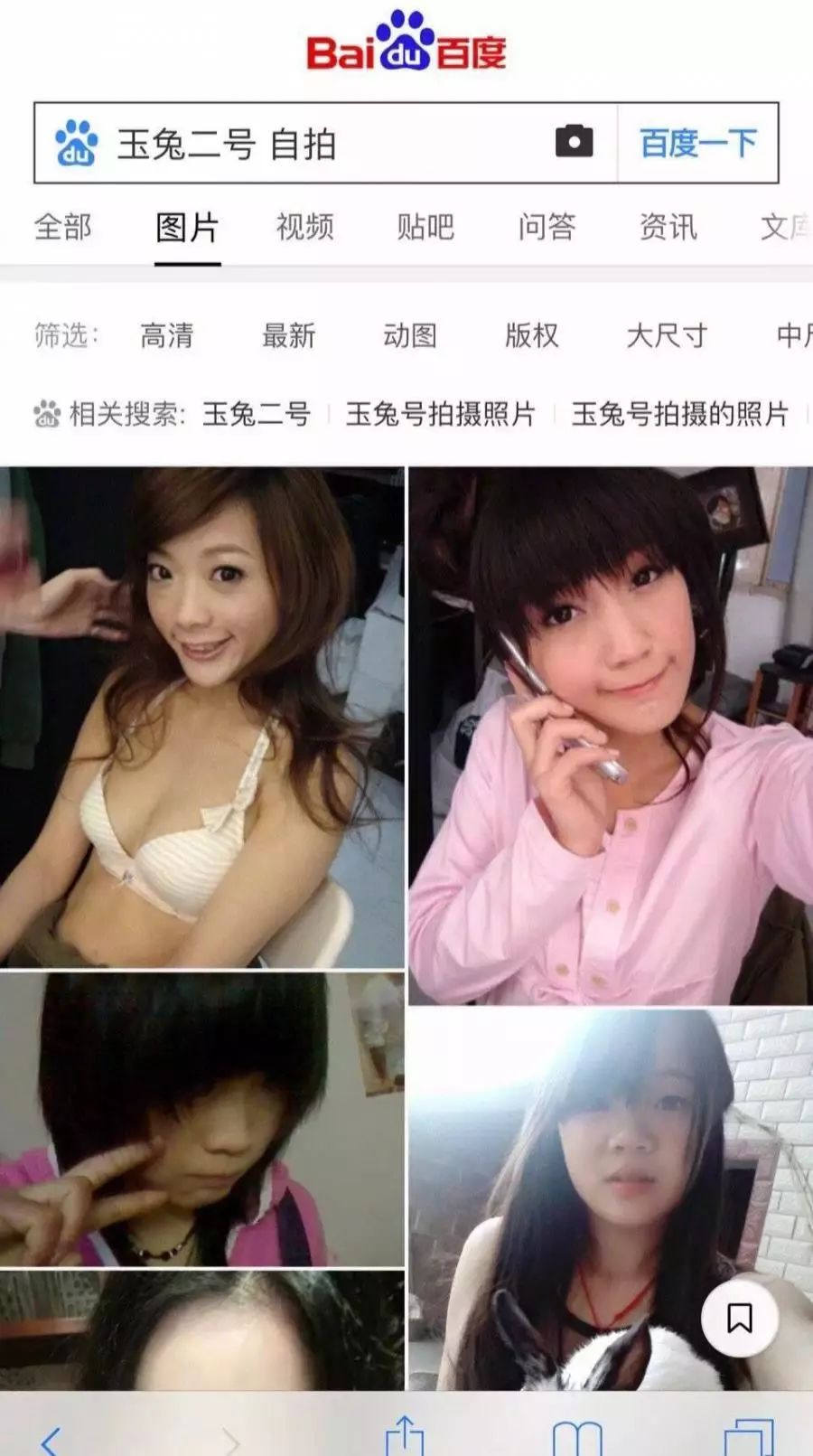
Task: Open camera image search
Action: click(574, 142)
